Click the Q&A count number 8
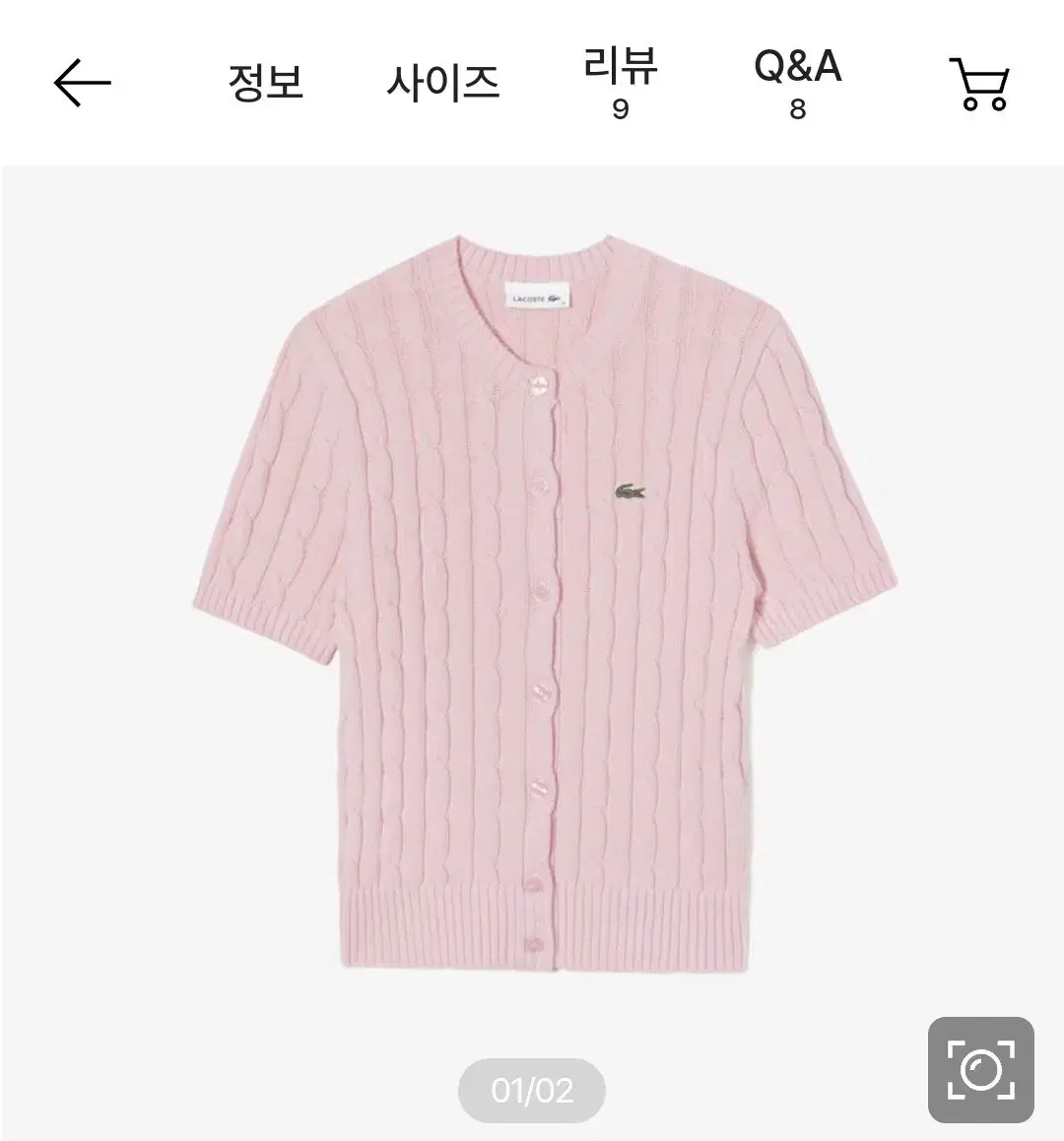The width and height of the screenshot is (1064, 1141). click(x=796, y=108)
